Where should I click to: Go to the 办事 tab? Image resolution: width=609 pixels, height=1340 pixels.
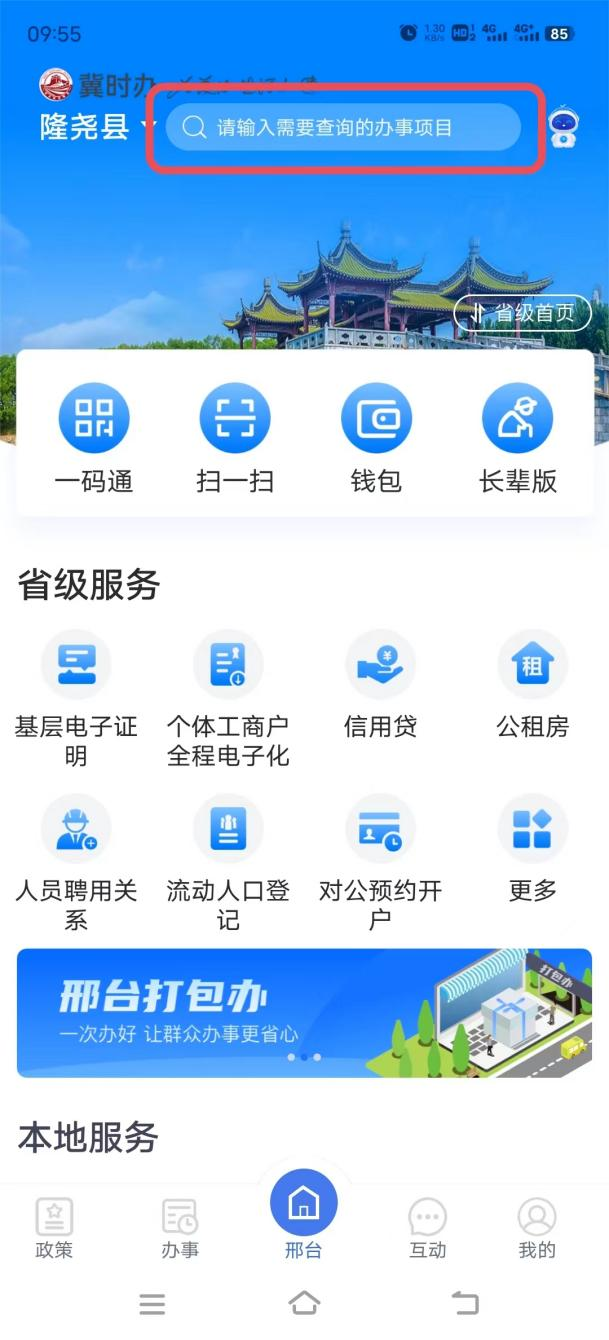(180, 1228)
